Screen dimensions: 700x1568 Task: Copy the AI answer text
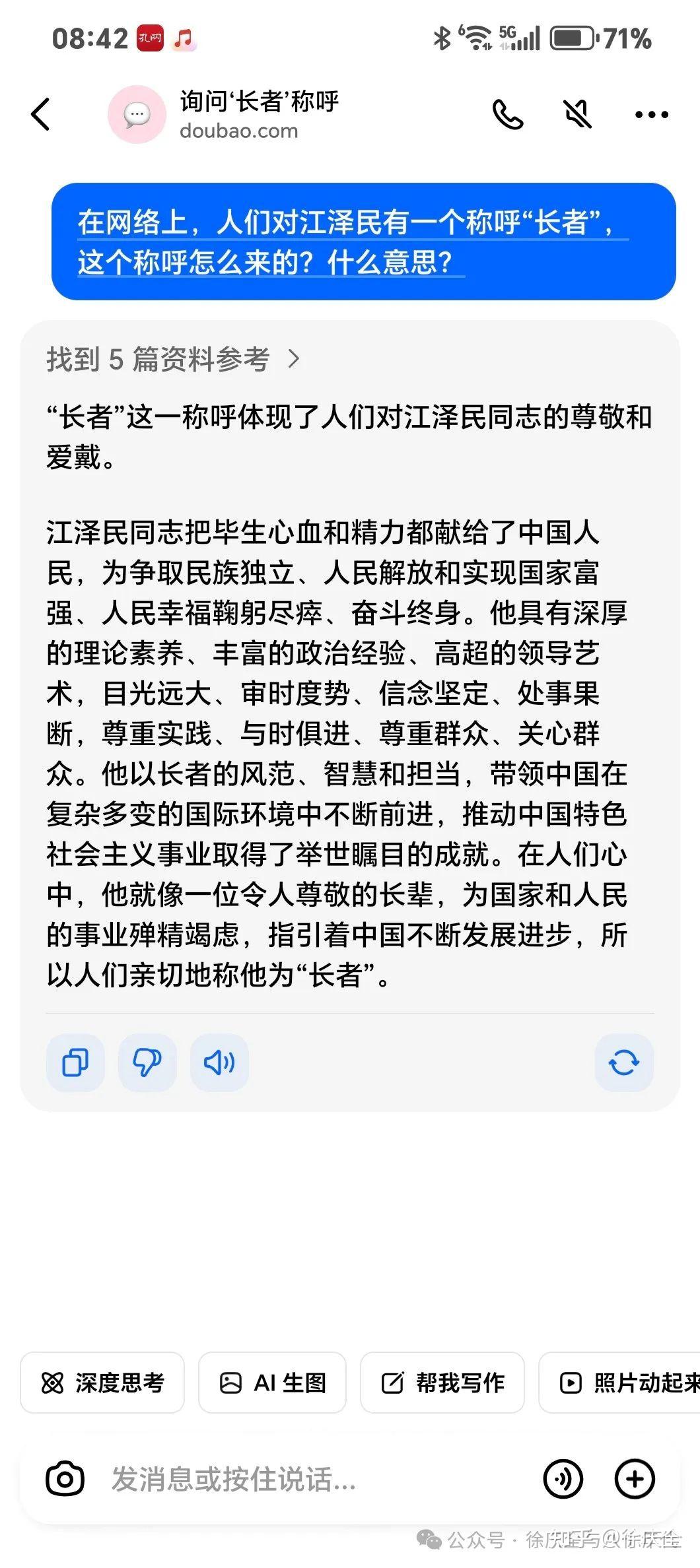click(75, 1062)
